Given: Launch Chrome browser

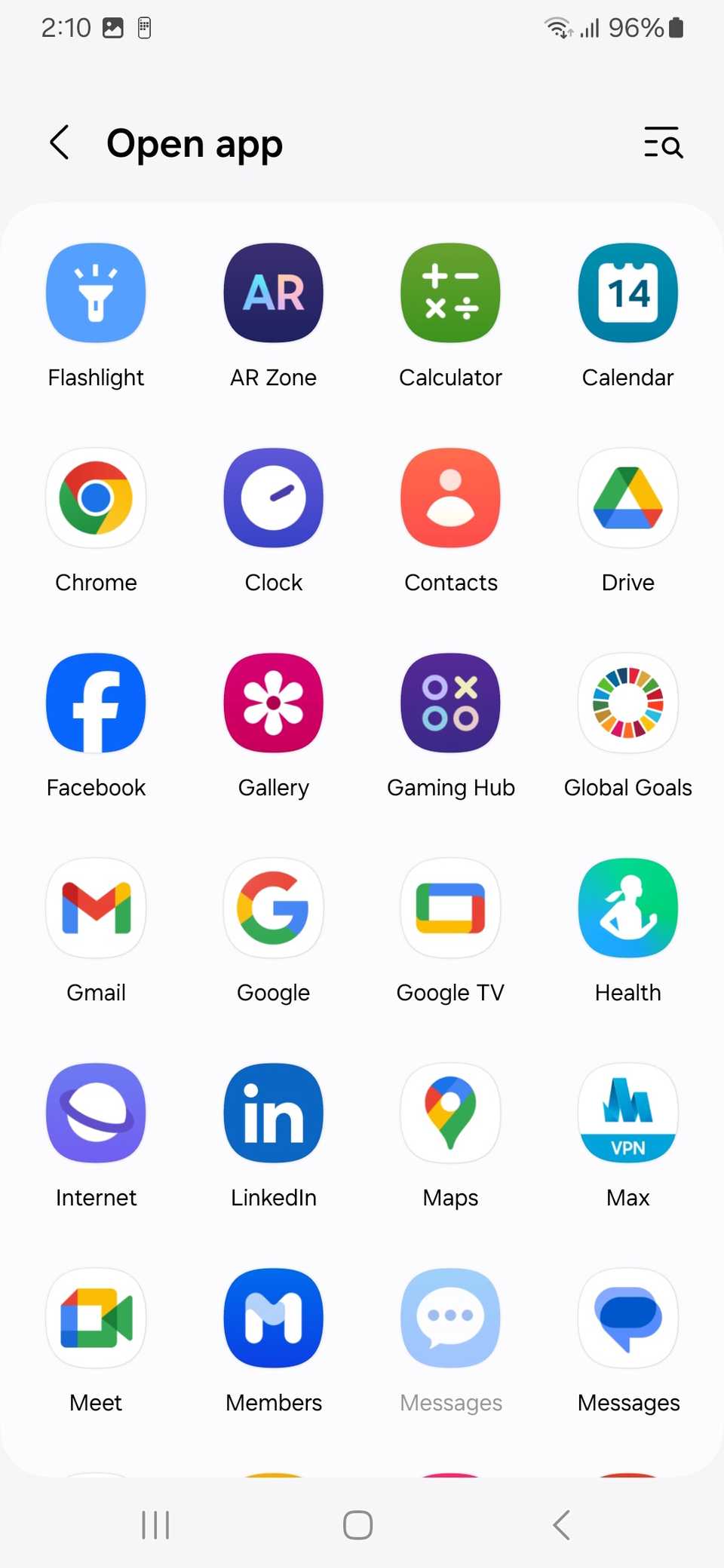Looking at the screenshot, I should [x=96, y=498].
